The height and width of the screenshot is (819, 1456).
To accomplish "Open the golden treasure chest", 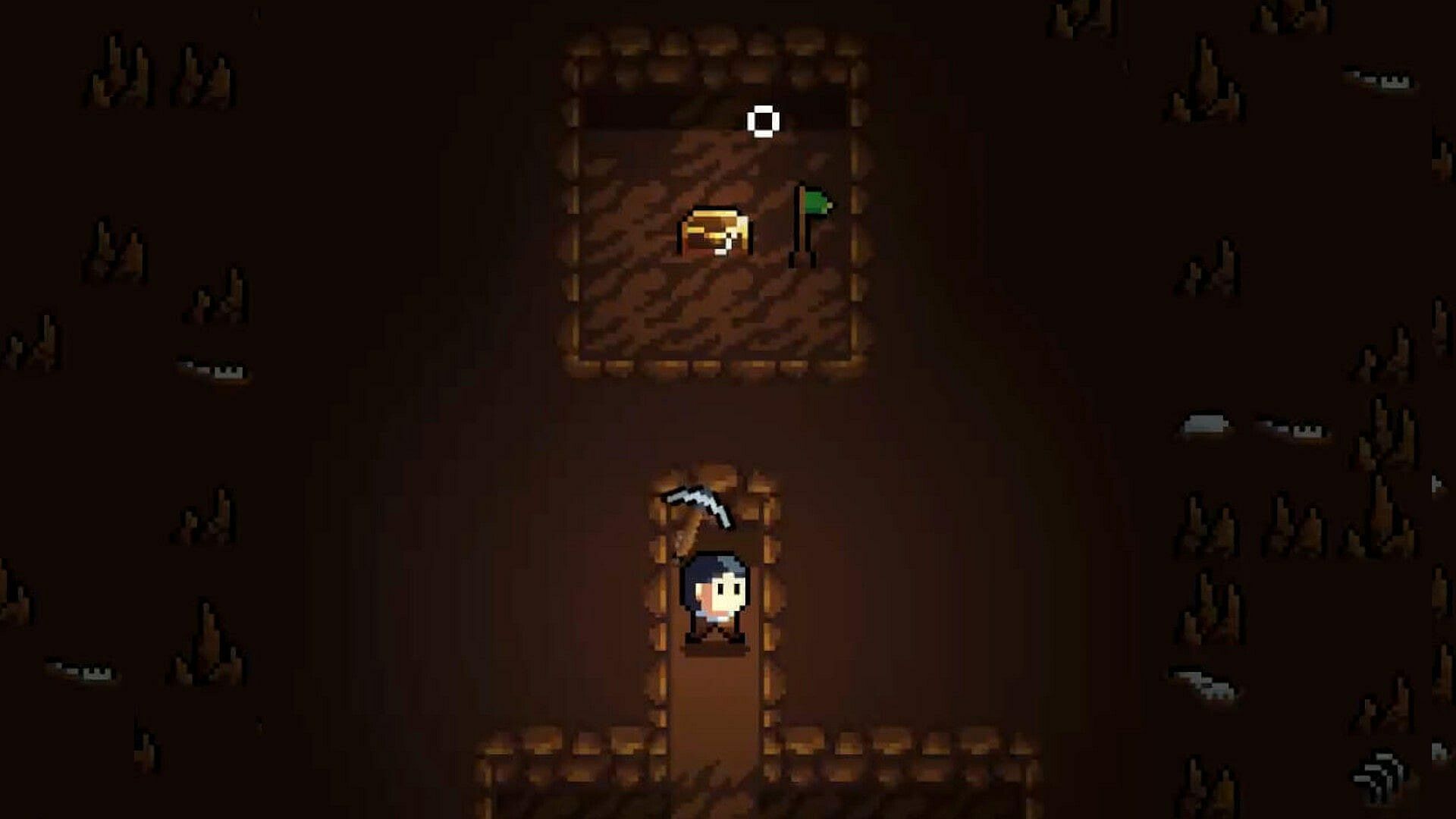I will [x=714, y=233].
